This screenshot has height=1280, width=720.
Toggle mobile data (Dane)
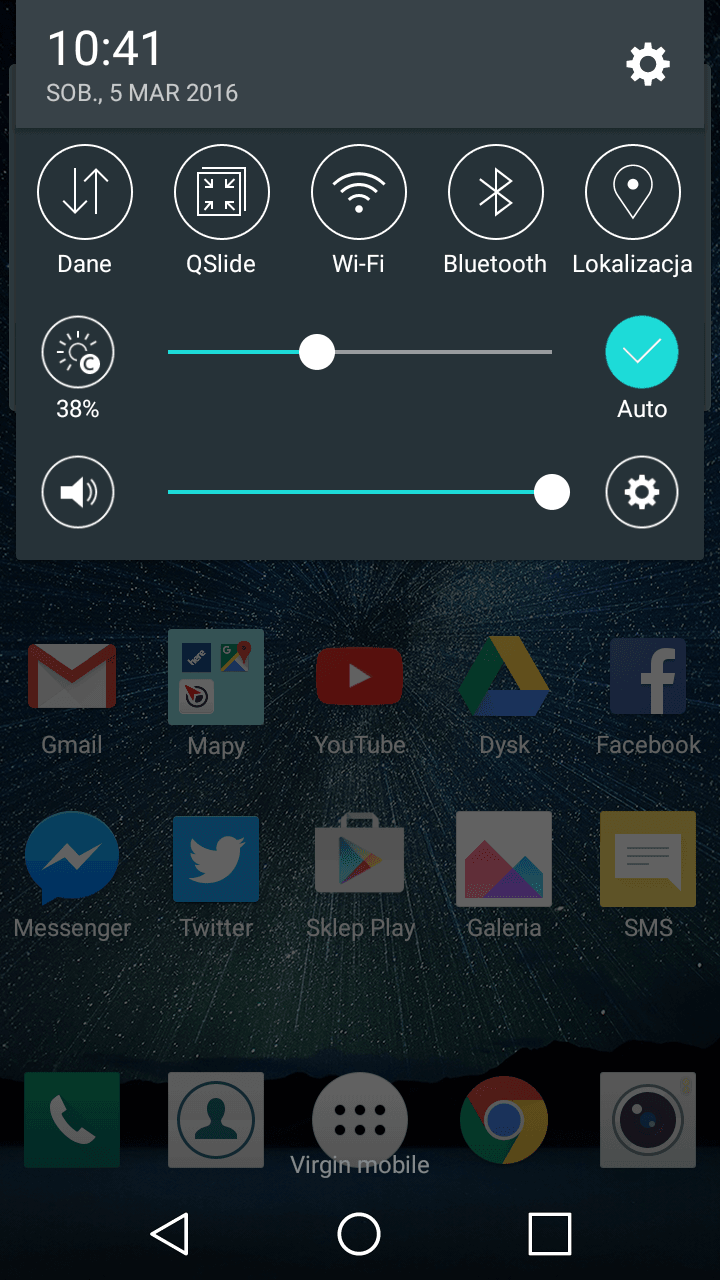pyautogui.click(x=85, y=192)
